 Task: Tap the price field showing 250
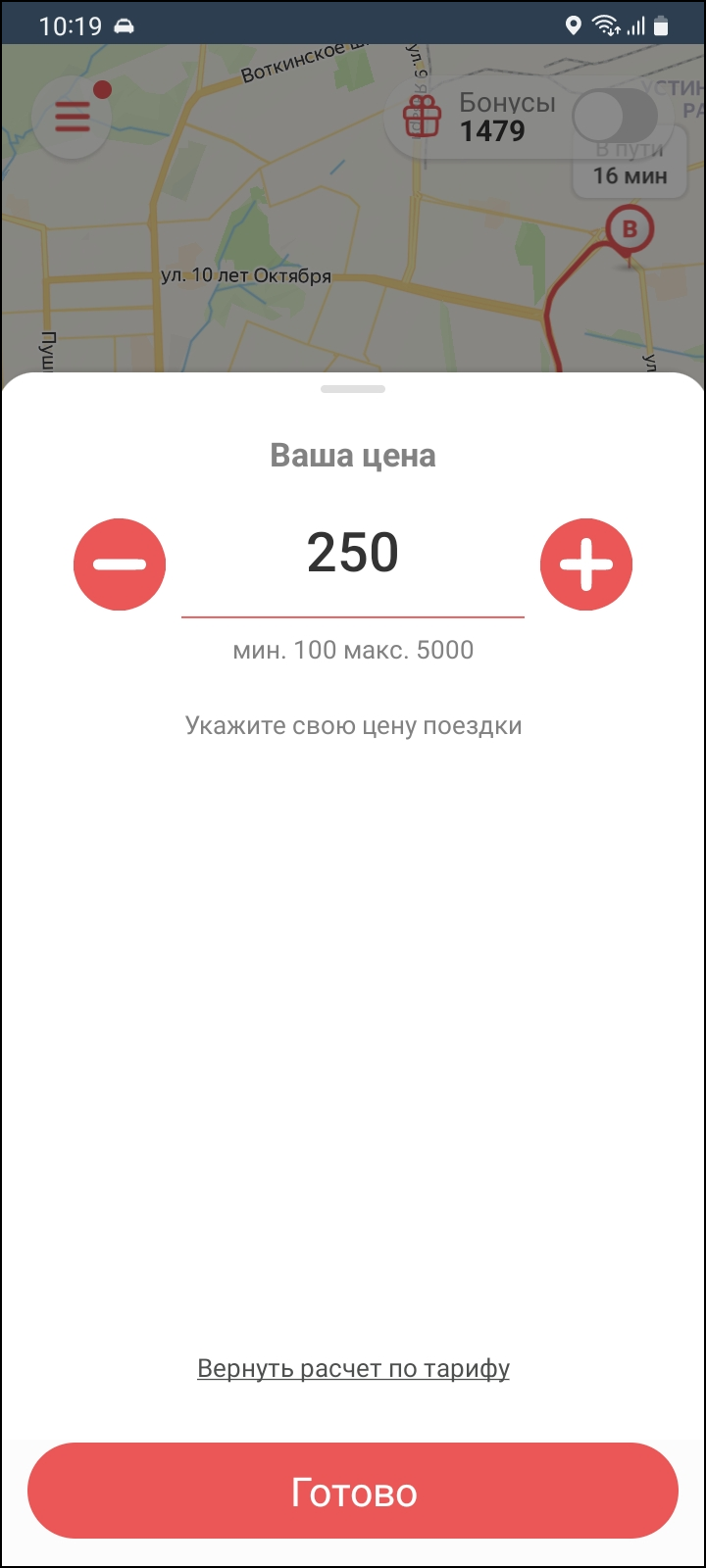[353, 554]
